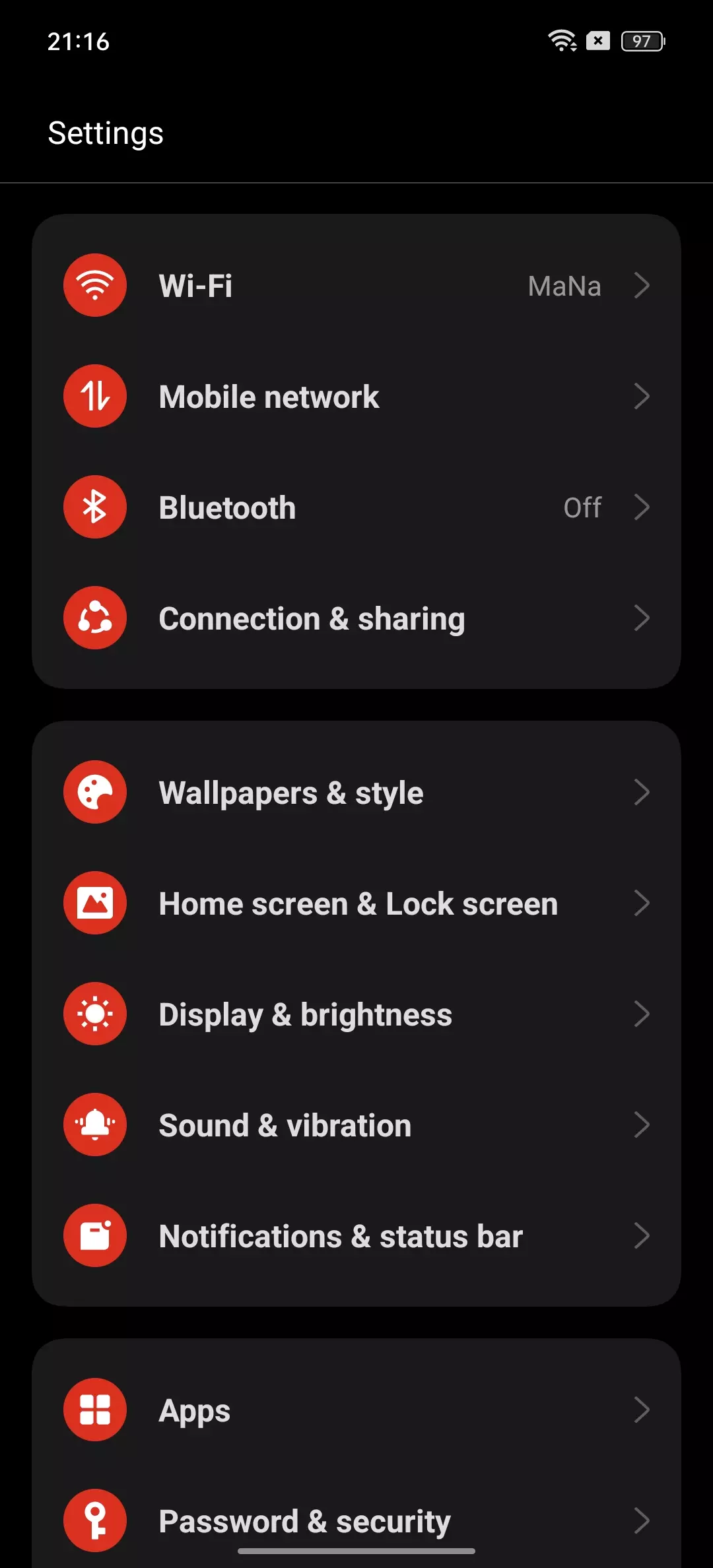Click the Password & security key icon
713x1568 pixels.
[94, 1519]
